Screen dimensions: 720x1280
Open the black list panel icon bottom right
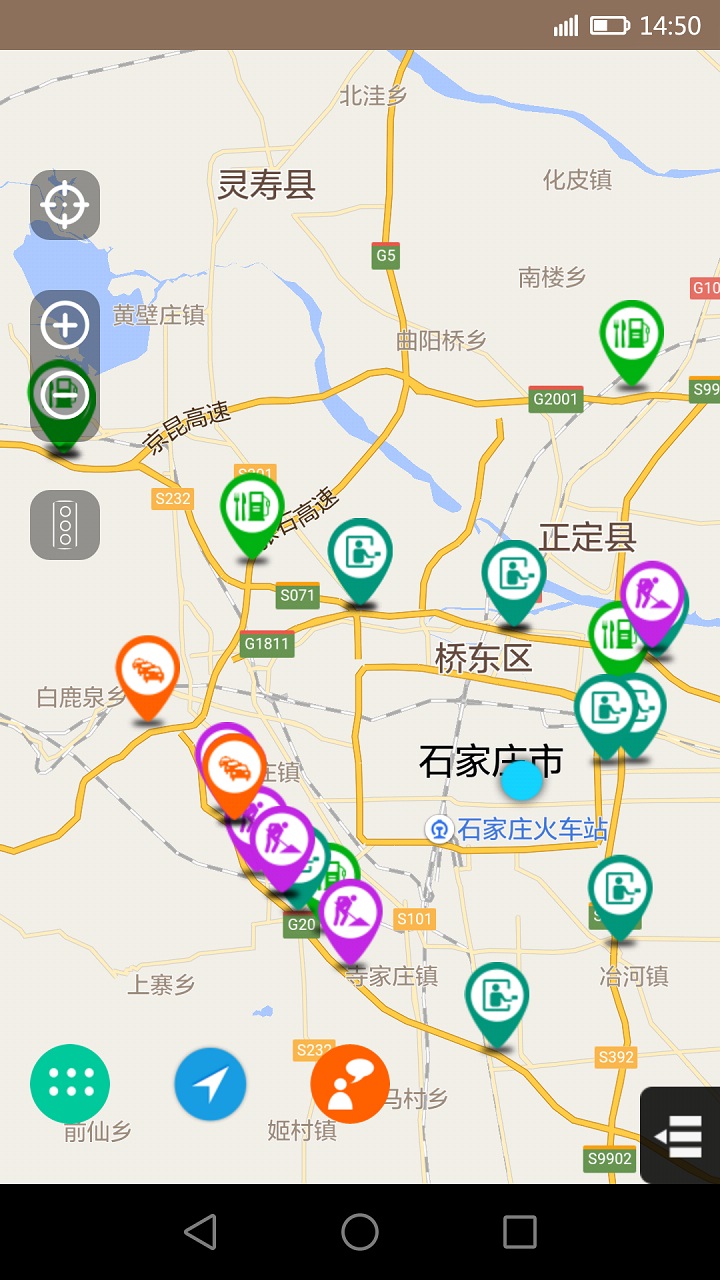pos(679,1135)
